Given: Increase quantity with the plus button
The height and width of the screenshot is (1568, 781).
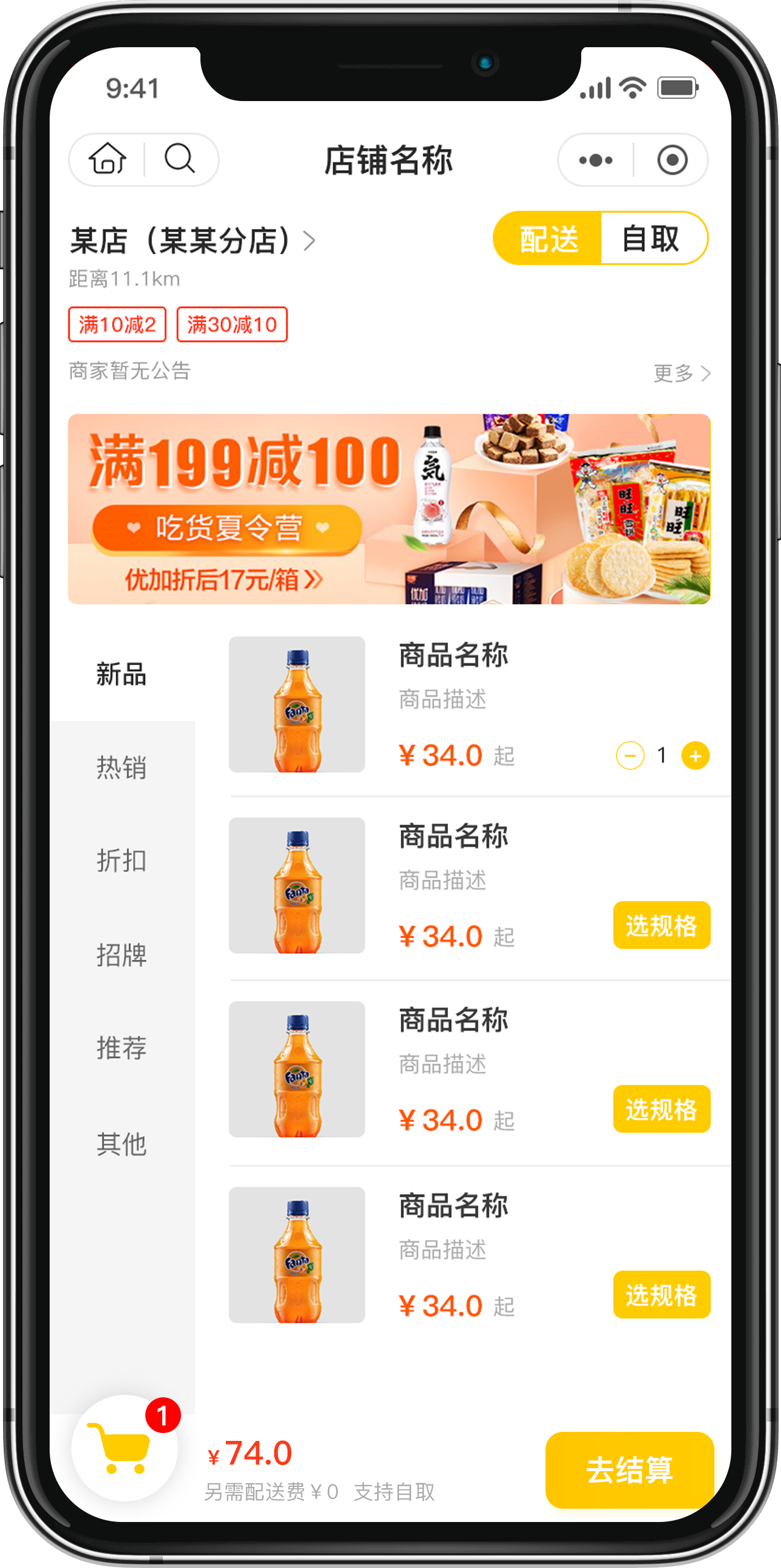Looking at the screenshot, I should tap(695, 756).
